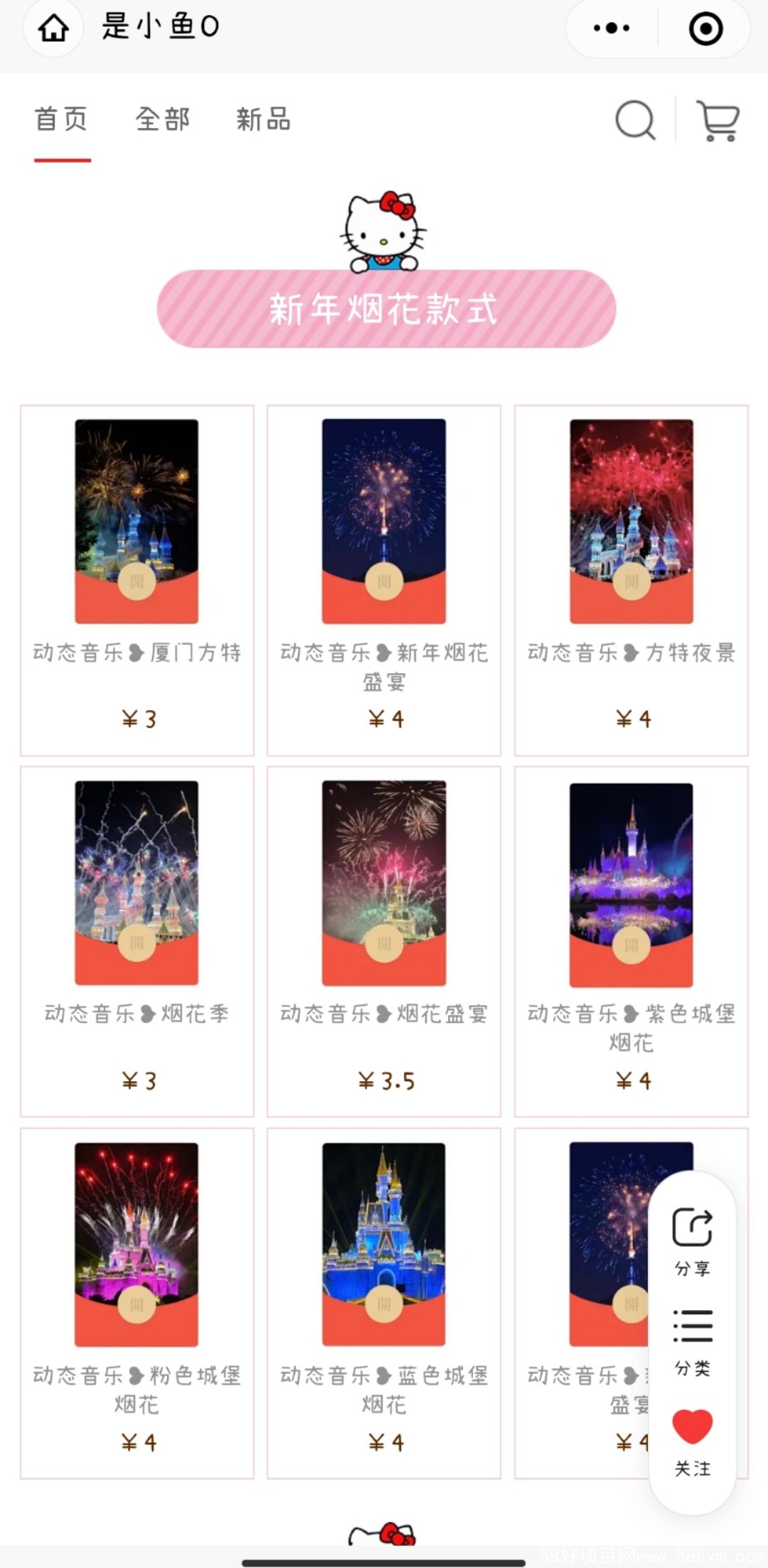The height and width of the screenshot is (1568, 768).
Task: Go to the mini program home icon
Action: (x=53, y=28)
